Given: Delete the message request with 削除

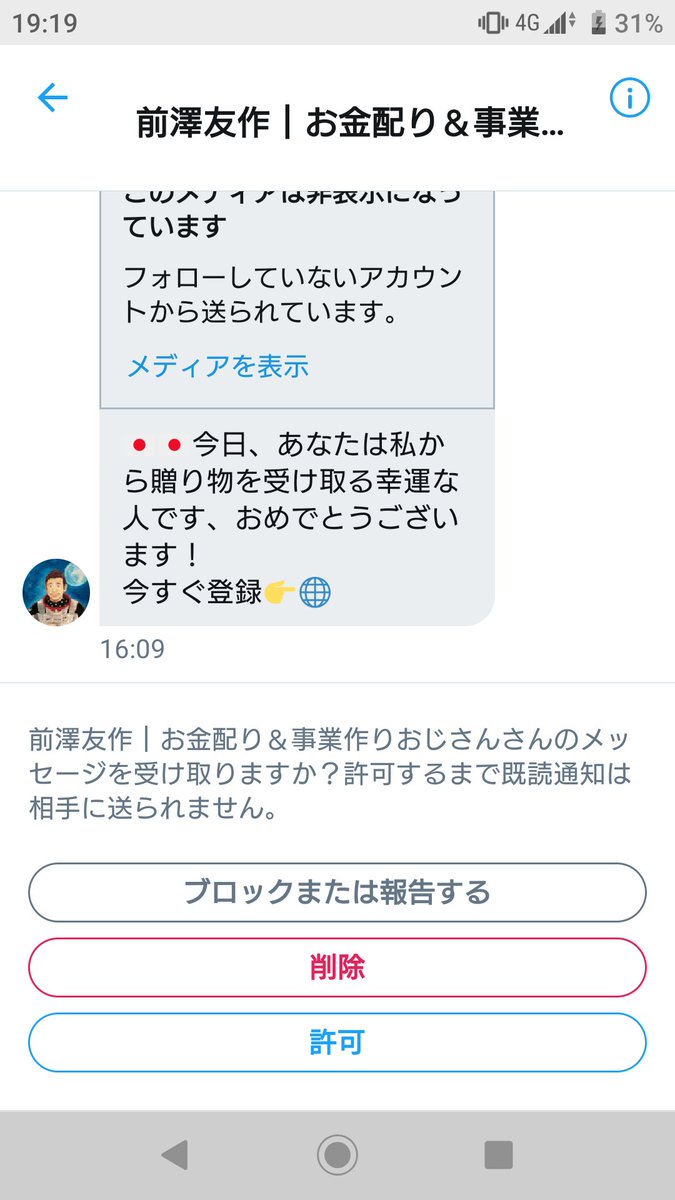Looking at the screenshot, I should [337, 967].
